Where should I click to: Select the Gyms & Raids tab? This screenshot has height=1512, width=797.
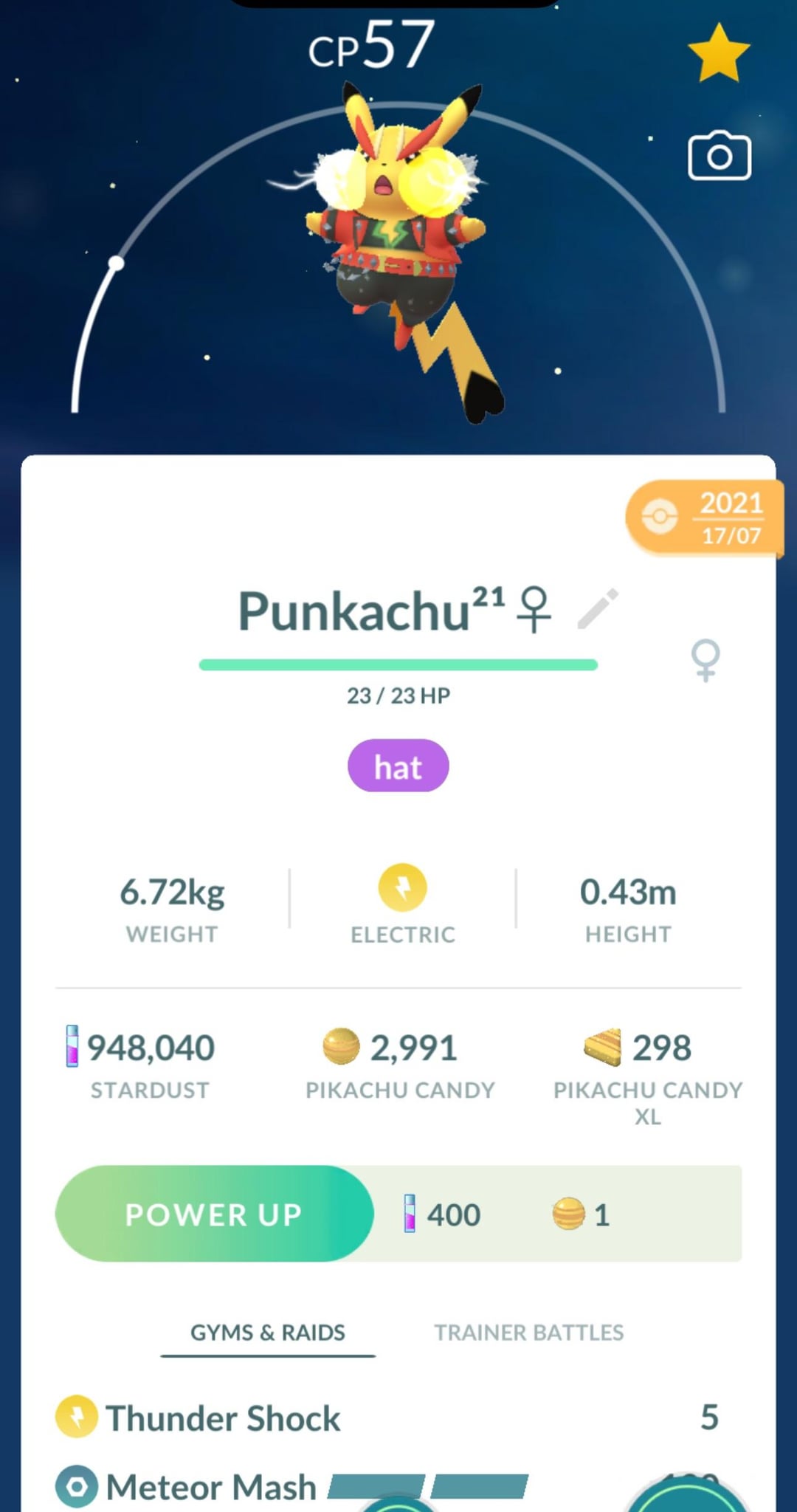[268, 1333]
